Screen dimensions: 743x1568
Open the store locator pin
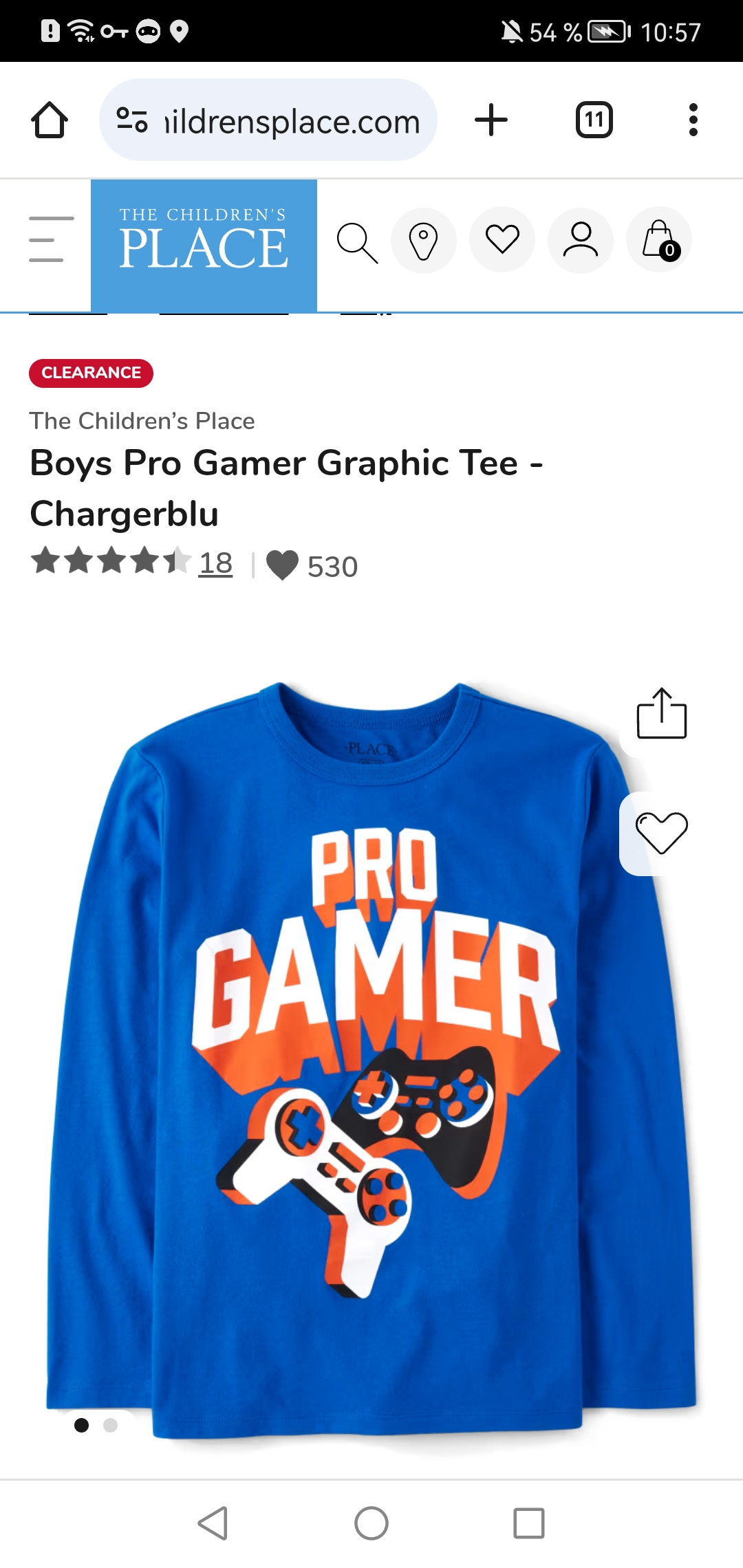point(423,241)
